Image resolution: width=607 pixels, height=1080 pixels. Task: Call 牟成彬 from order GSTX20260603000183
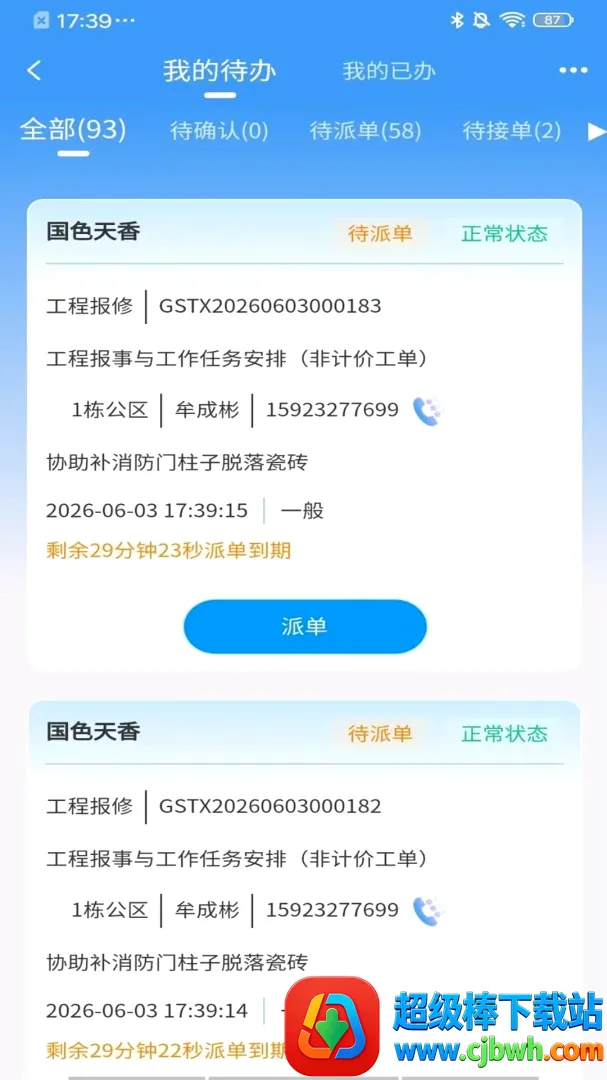click(427, 411)
